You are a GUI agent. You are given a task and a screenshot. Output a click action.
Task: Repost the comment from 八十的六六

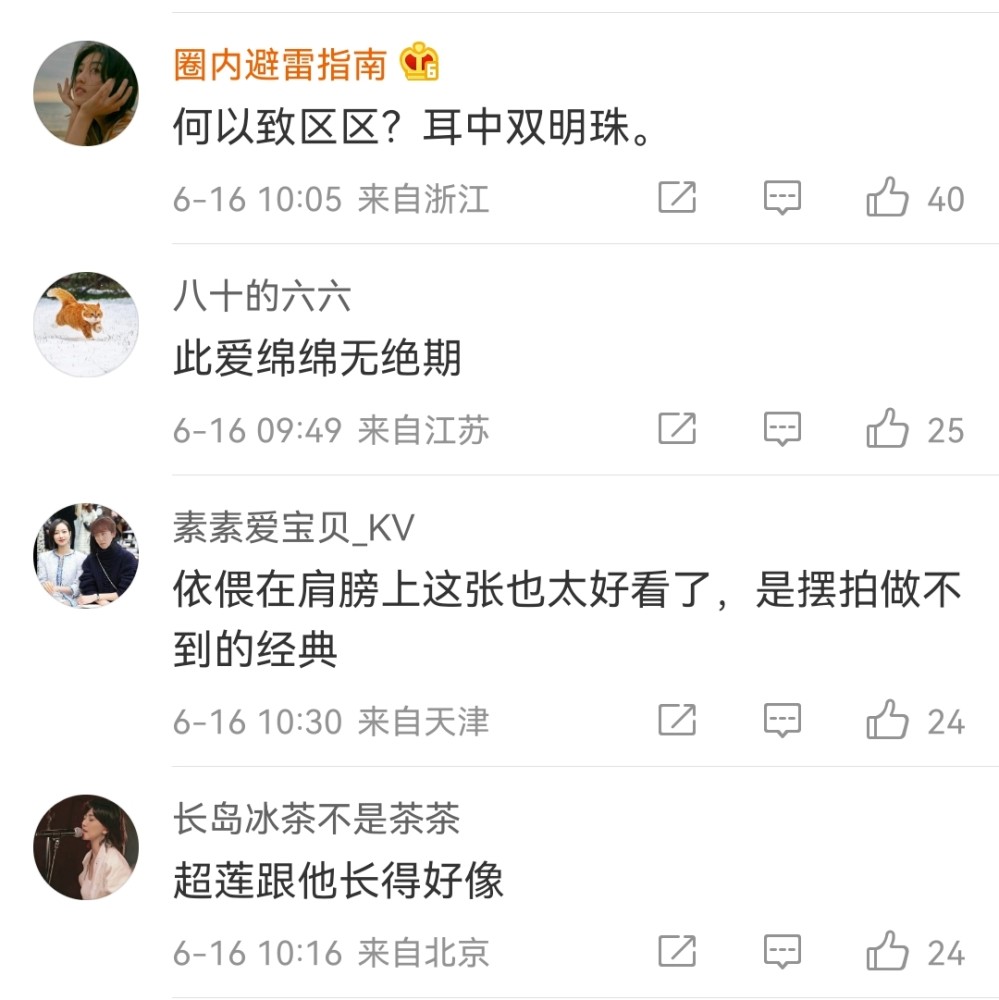point(677,430)
